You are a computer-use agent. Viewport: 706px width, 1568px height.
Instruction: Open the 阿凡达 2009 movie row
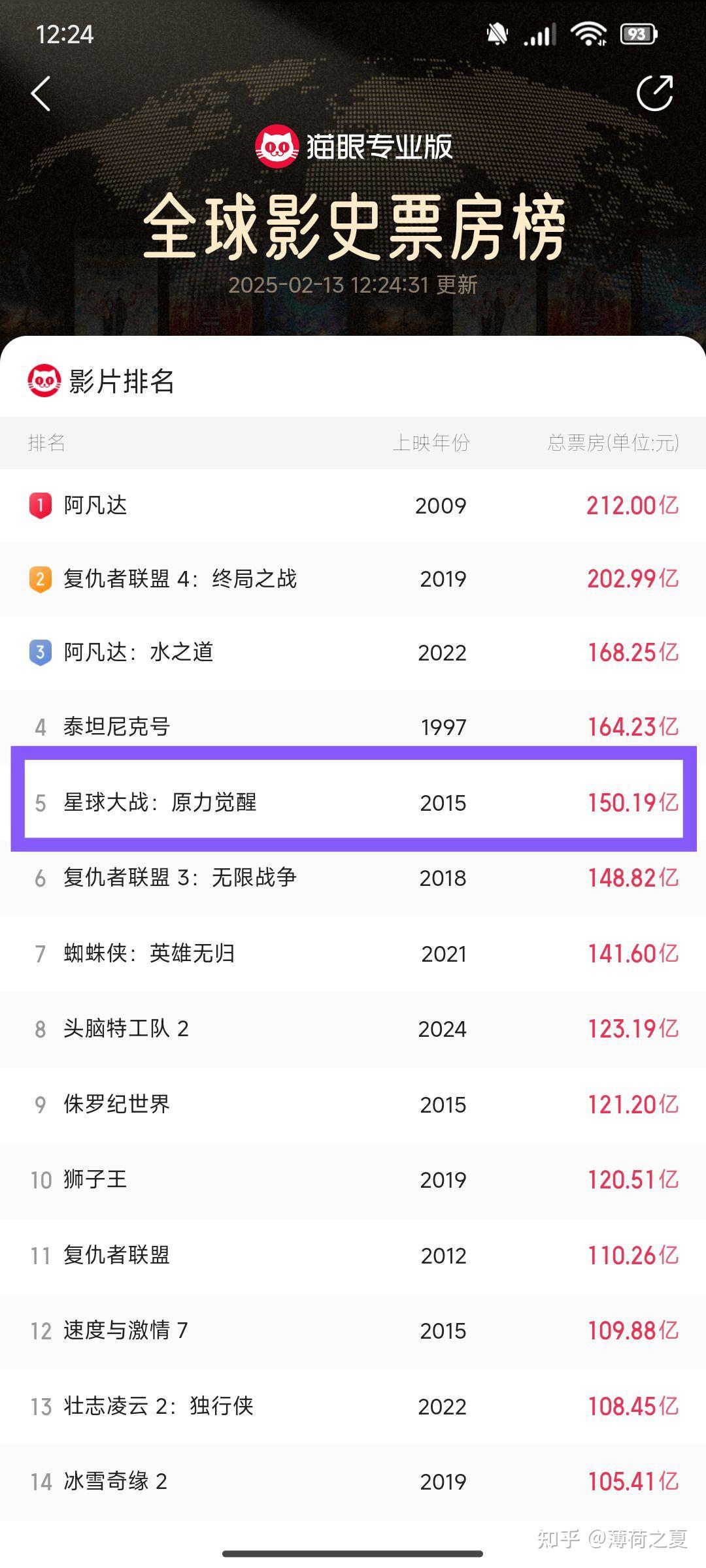(x=353, y=506)
